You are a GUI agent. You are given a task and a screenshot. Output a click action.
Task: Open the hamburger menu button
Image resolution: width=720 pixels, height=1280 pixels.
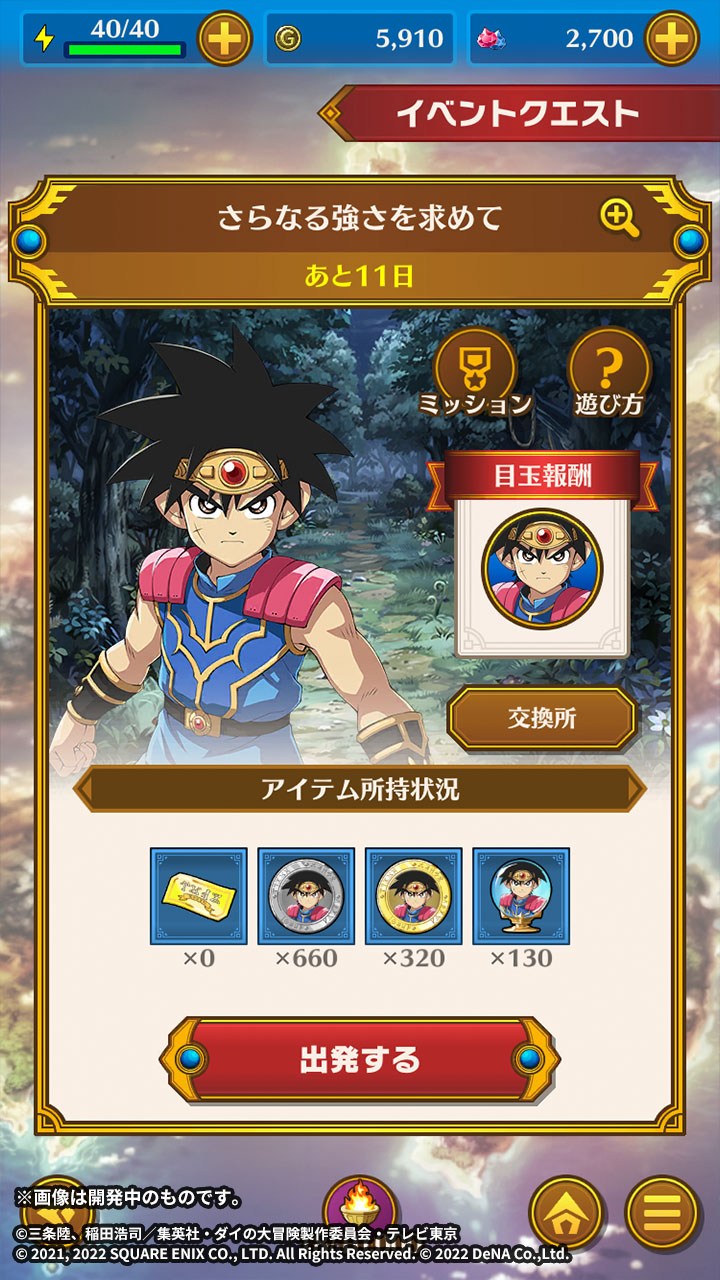click(661, 1213)
